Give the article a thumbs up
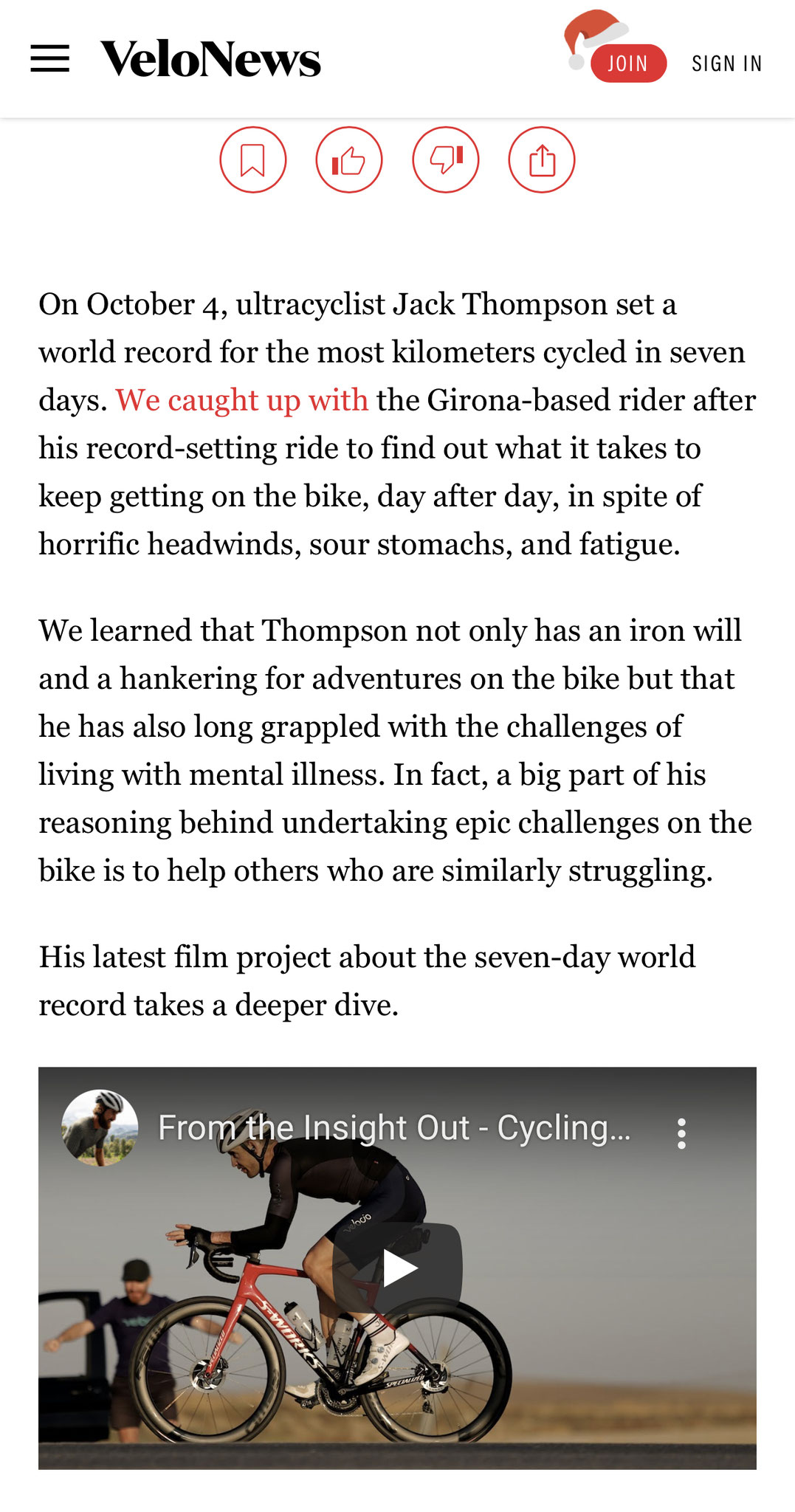 click(x=349, y=159)
